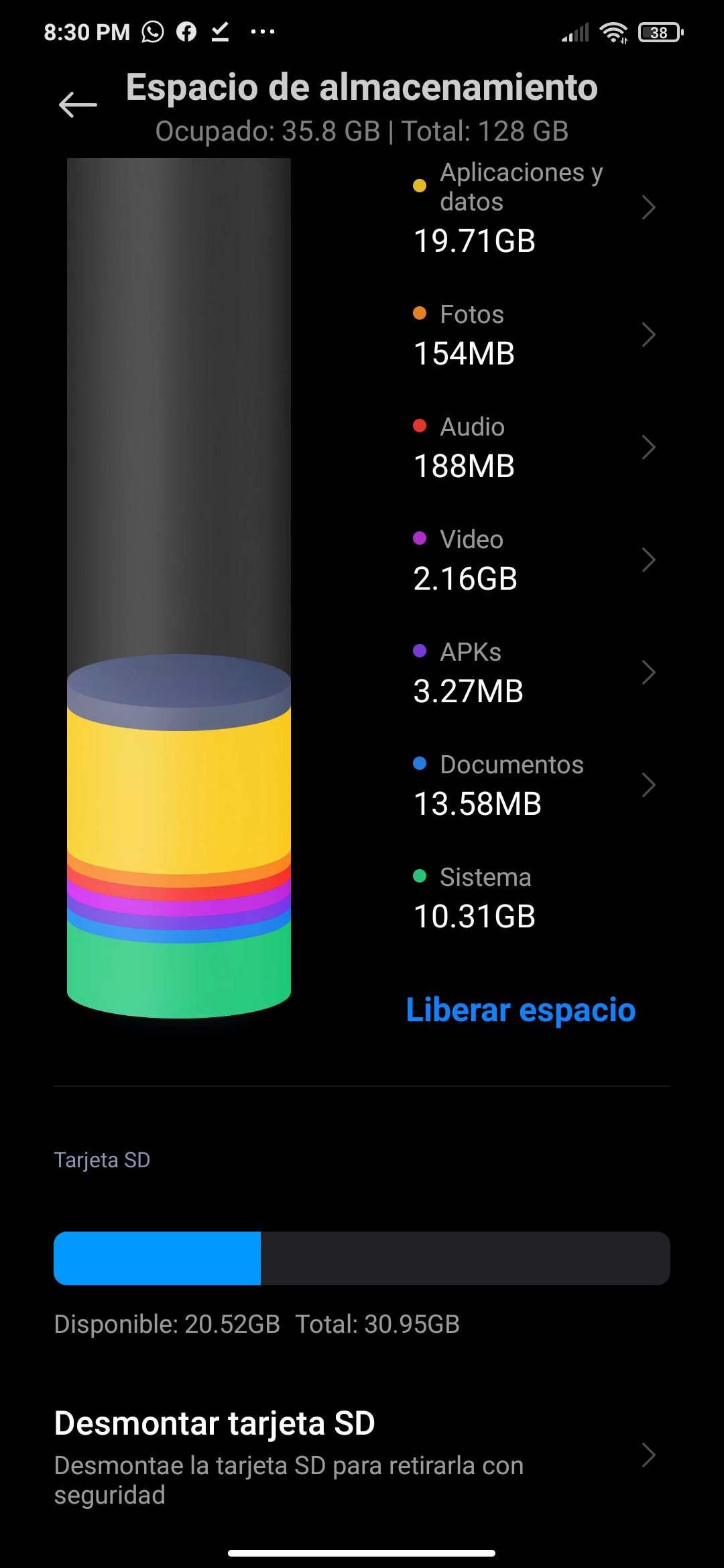Open Aplicaciones y datos storage details
This screenshot has width=724, height=1568.
point(533,208)
